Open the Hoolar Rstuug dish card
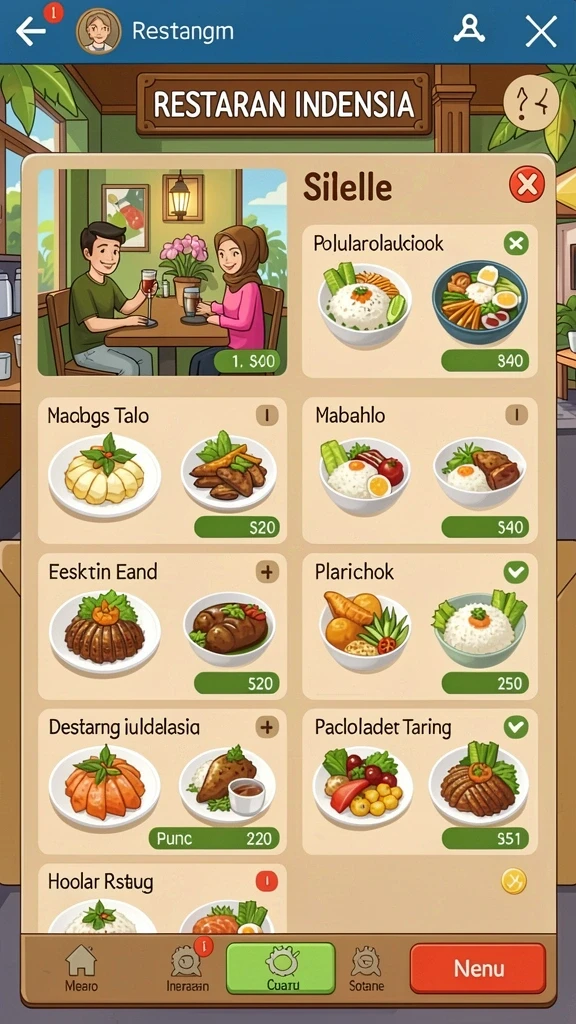This screenshot has width=576, height=1024. [x=162, y=899]
